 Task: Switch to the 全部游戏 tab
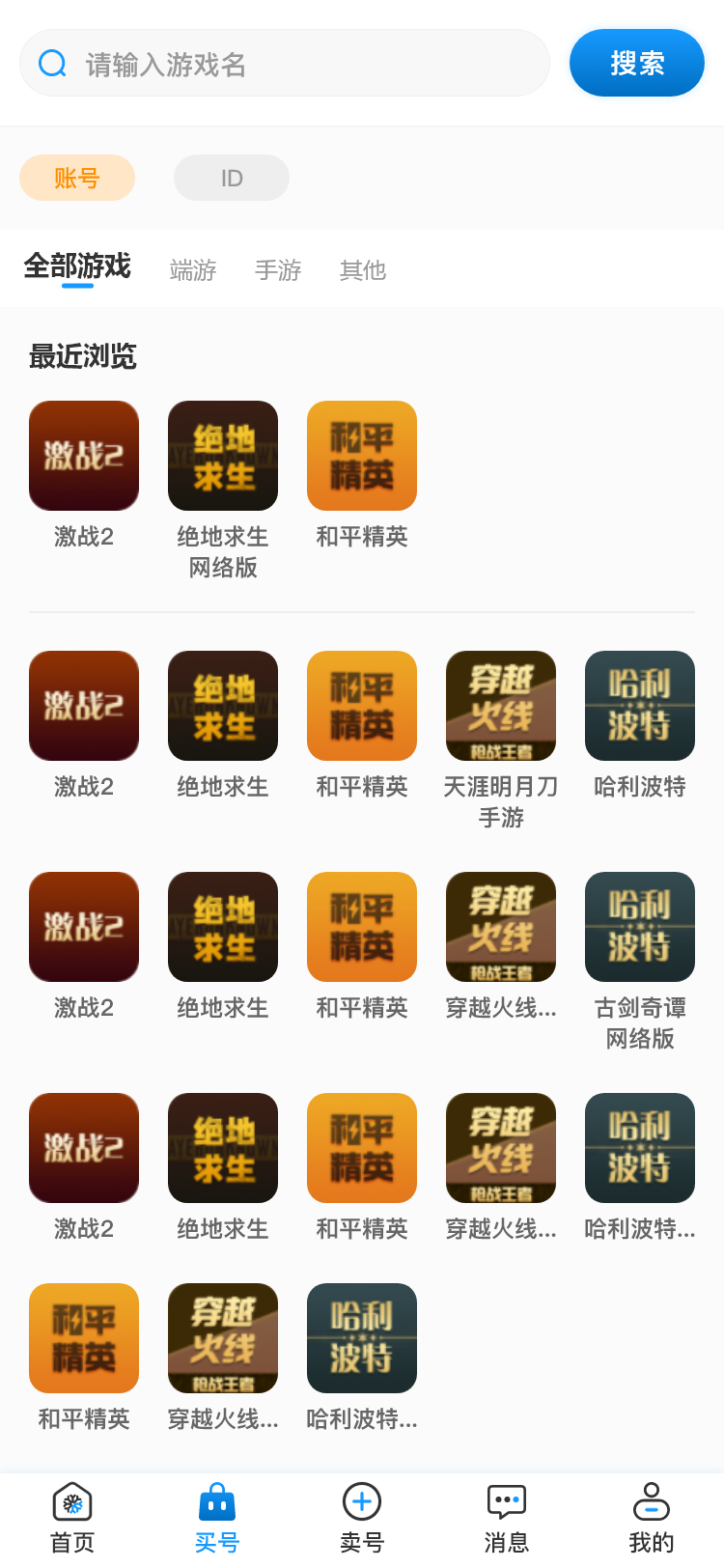77,266
